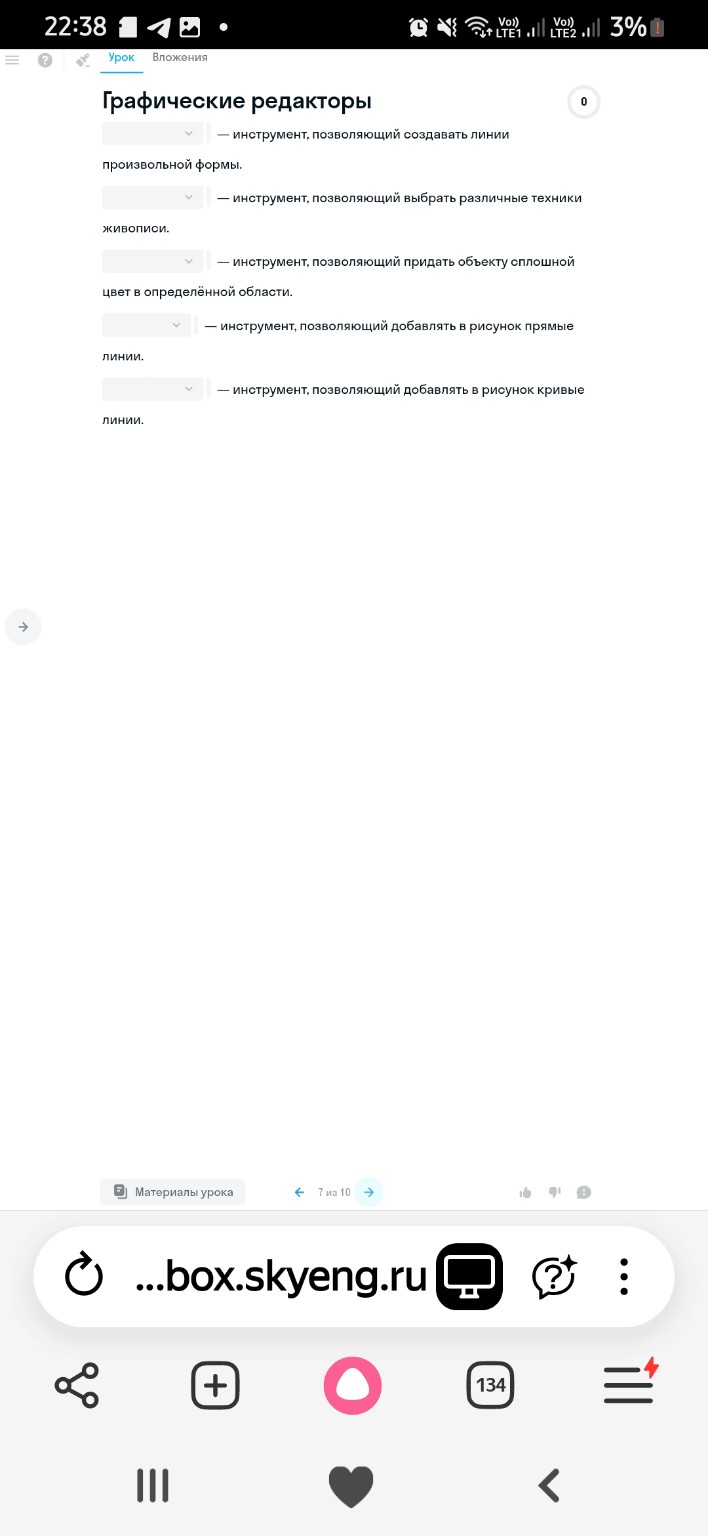The image size is (708, 1536).
Task: Give this lesson a thumbs up
Action: click(525, 1192)
